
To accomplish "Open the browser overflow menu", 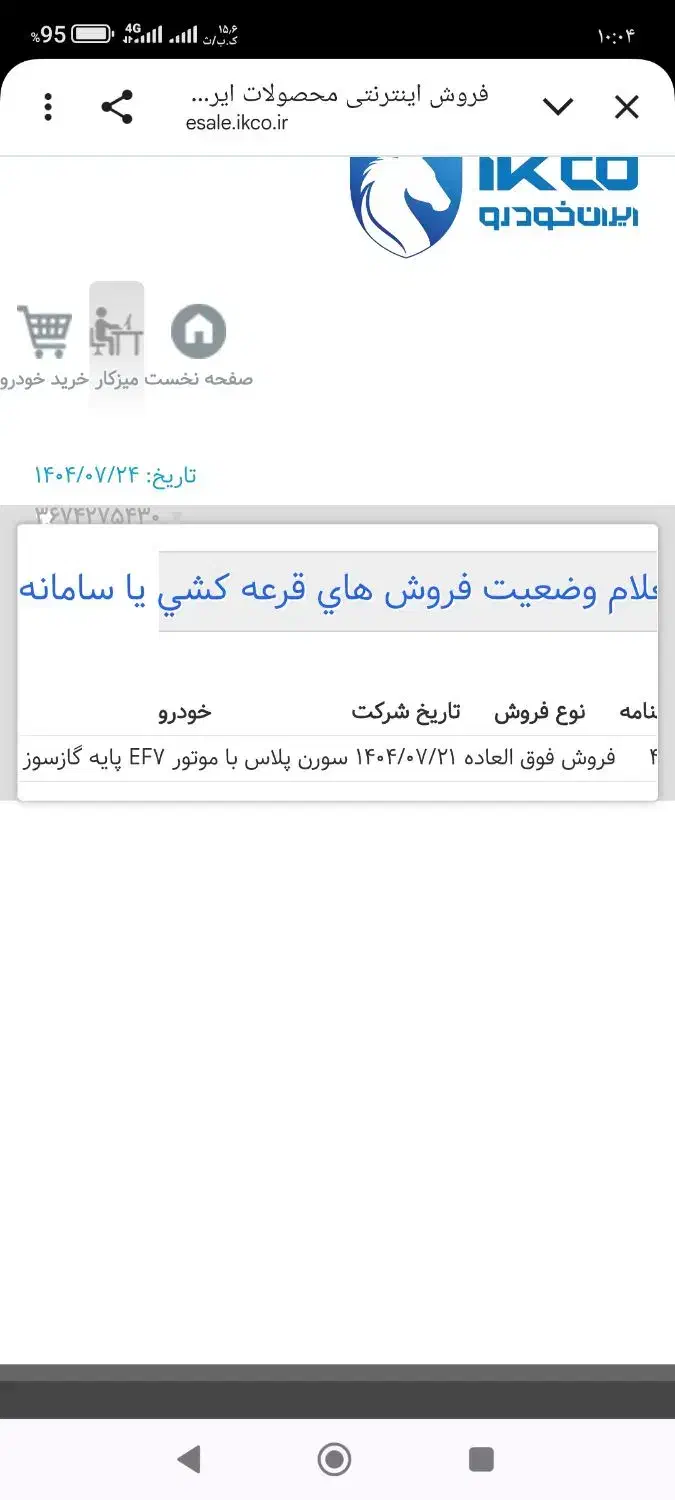I will point(48,107).
